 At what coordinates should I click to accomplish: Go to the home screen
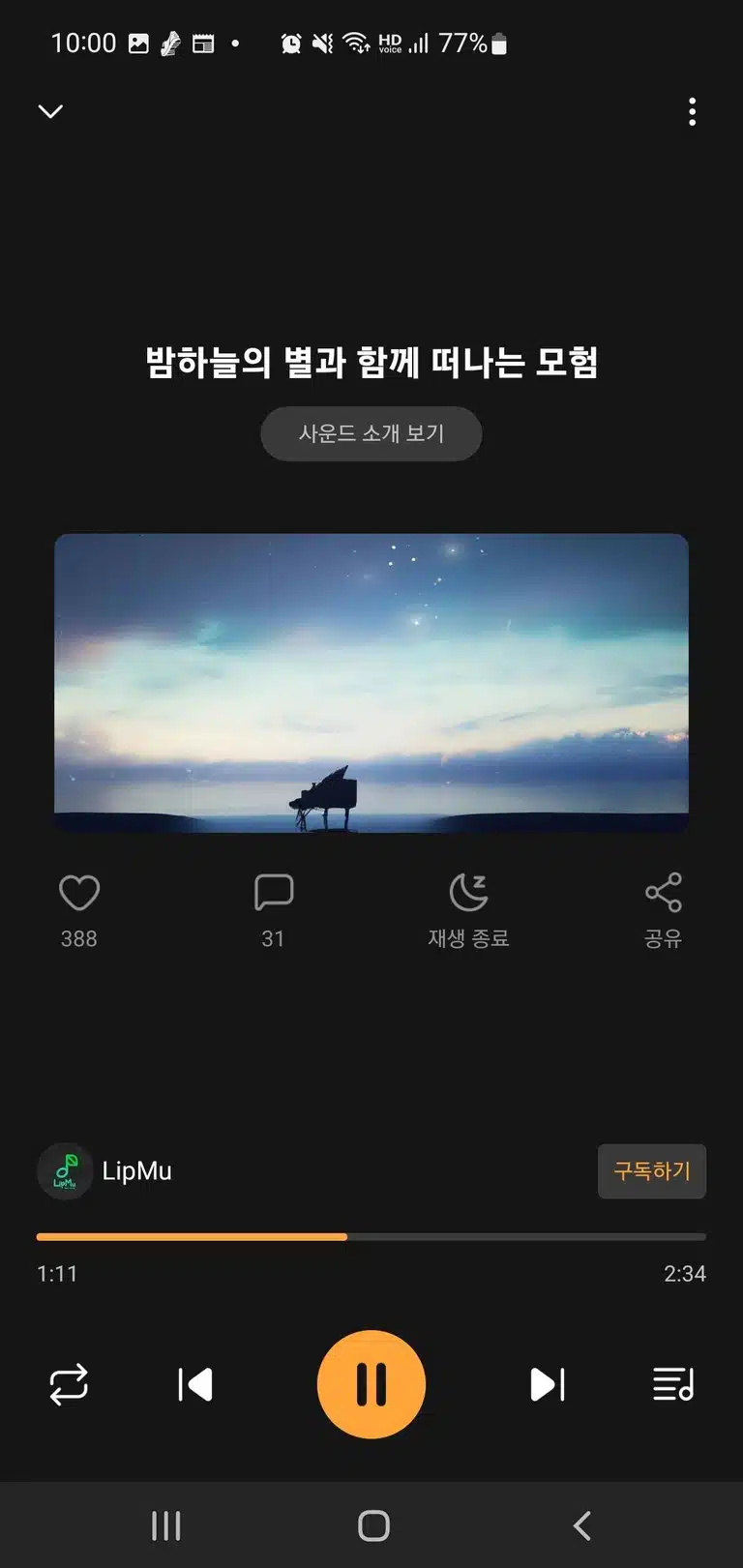pyautogui.click(x=373, y=1525)
